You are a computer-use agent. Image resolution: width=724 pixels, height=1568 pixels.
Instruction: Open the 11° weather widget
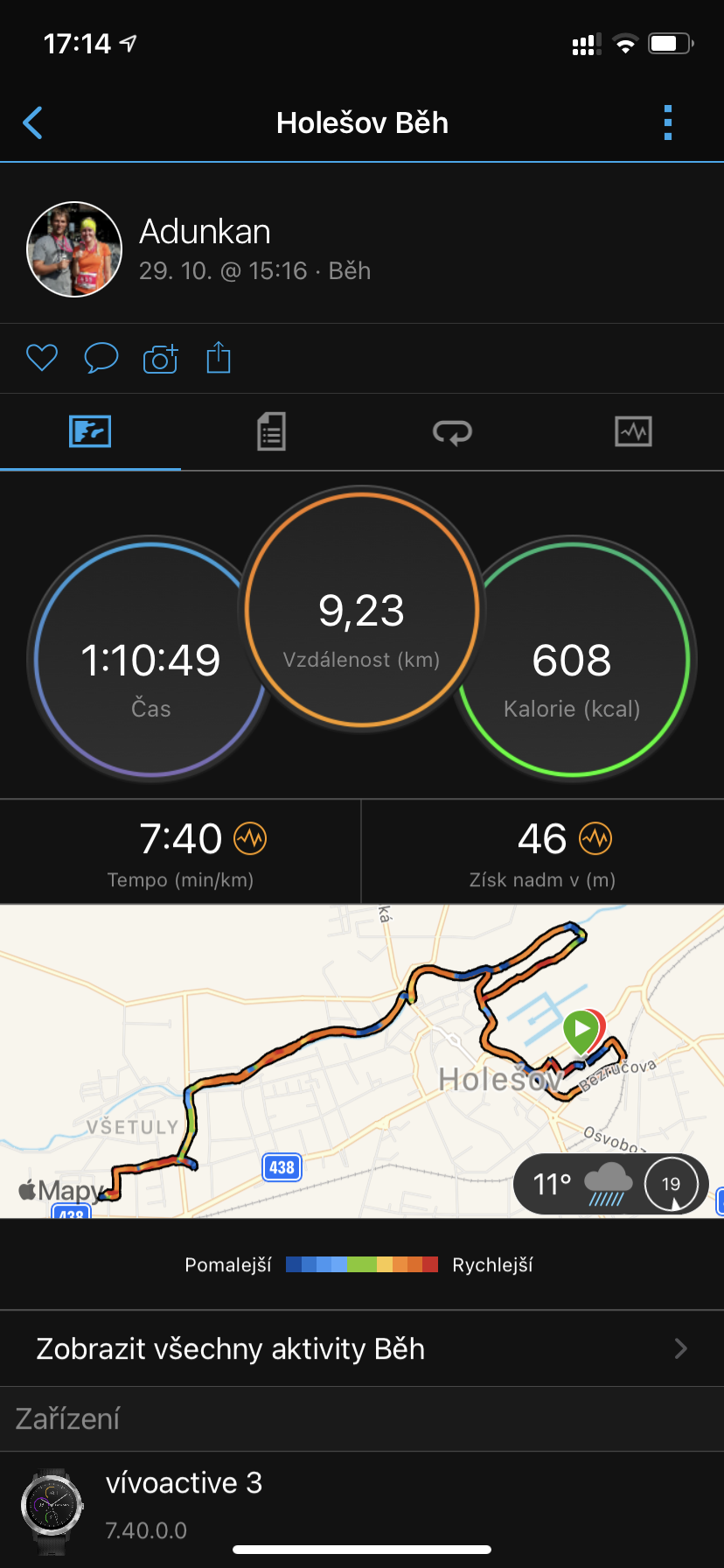pyautogui.click(x=611, y=1184)
